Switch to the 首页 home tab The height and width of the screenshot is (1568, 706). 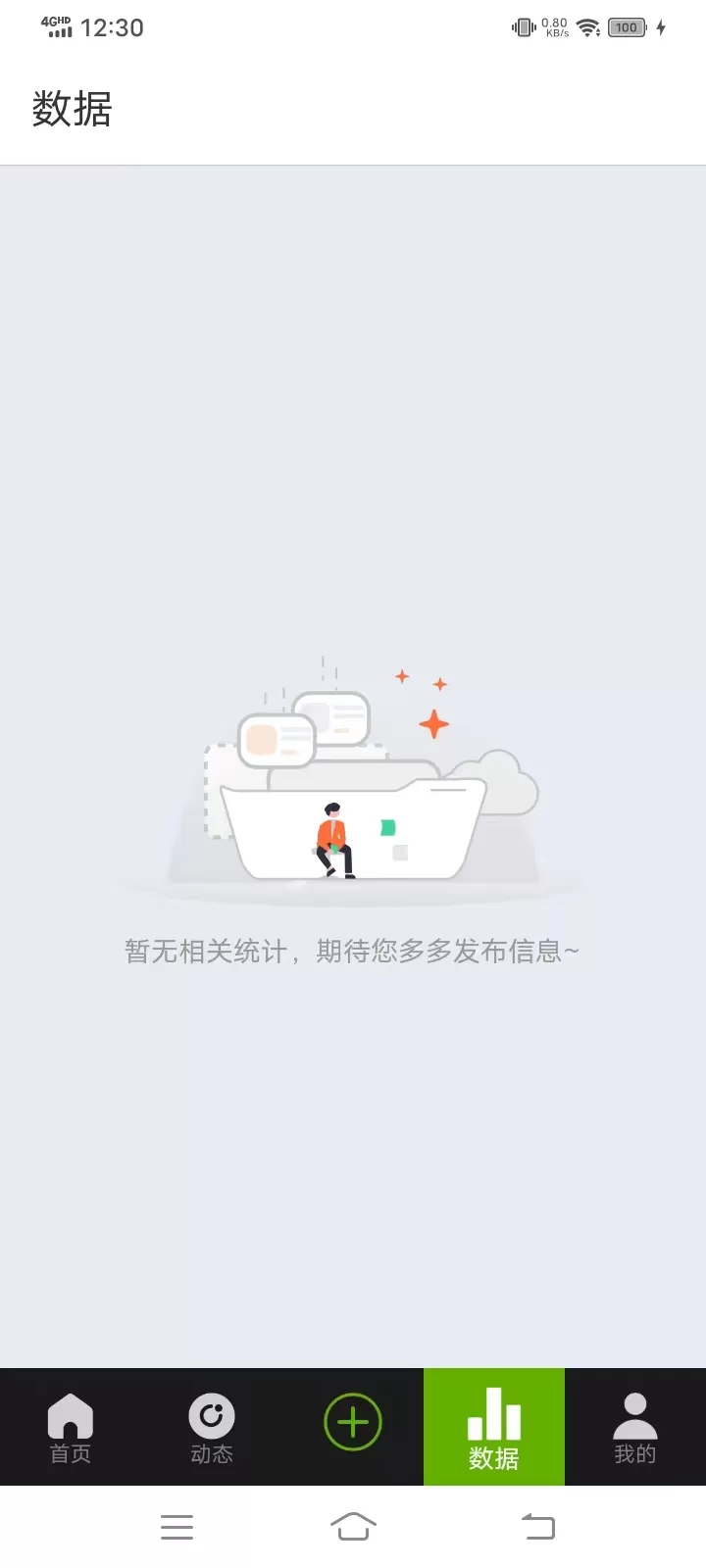click(x=71, y=1427)
